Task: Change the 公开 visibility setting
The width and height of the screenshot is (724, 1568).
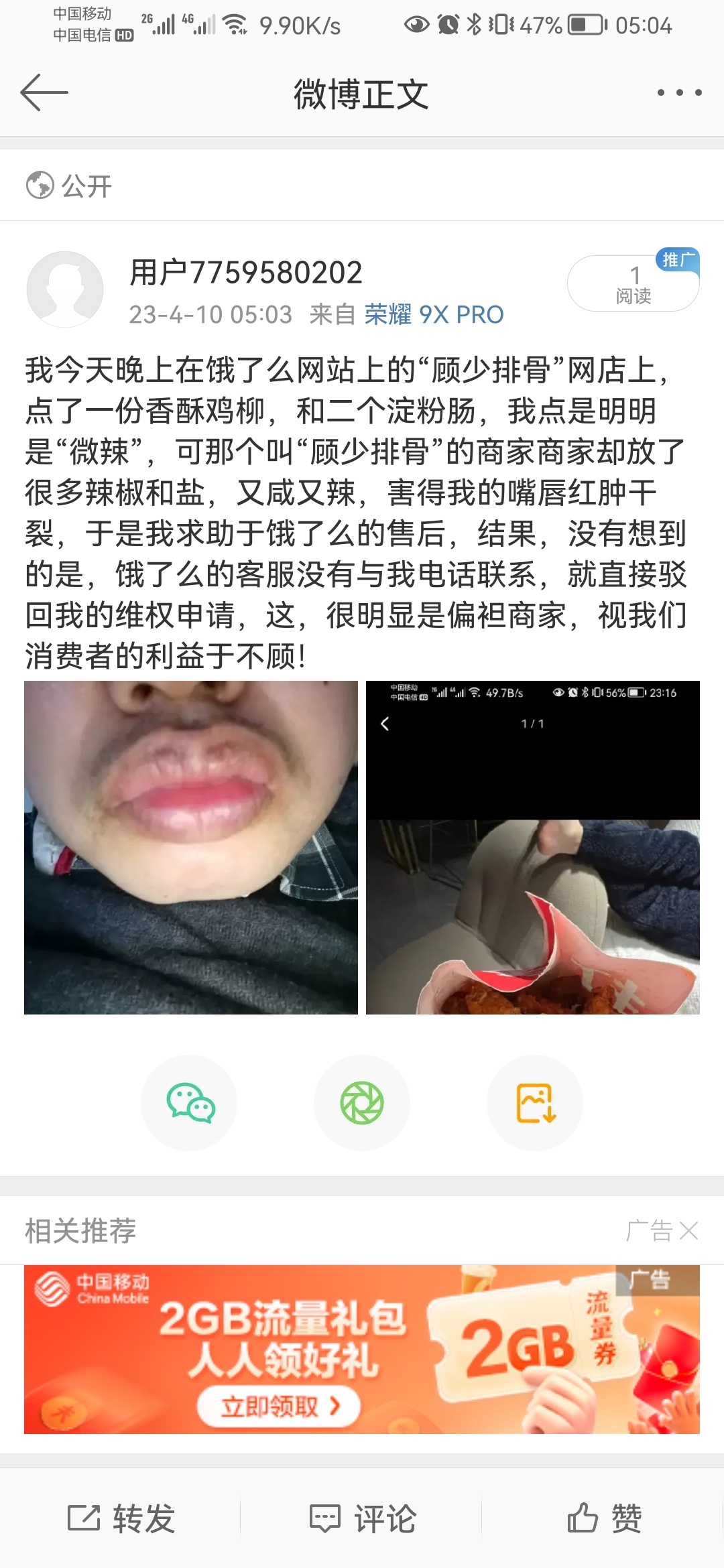Action: 69,186
